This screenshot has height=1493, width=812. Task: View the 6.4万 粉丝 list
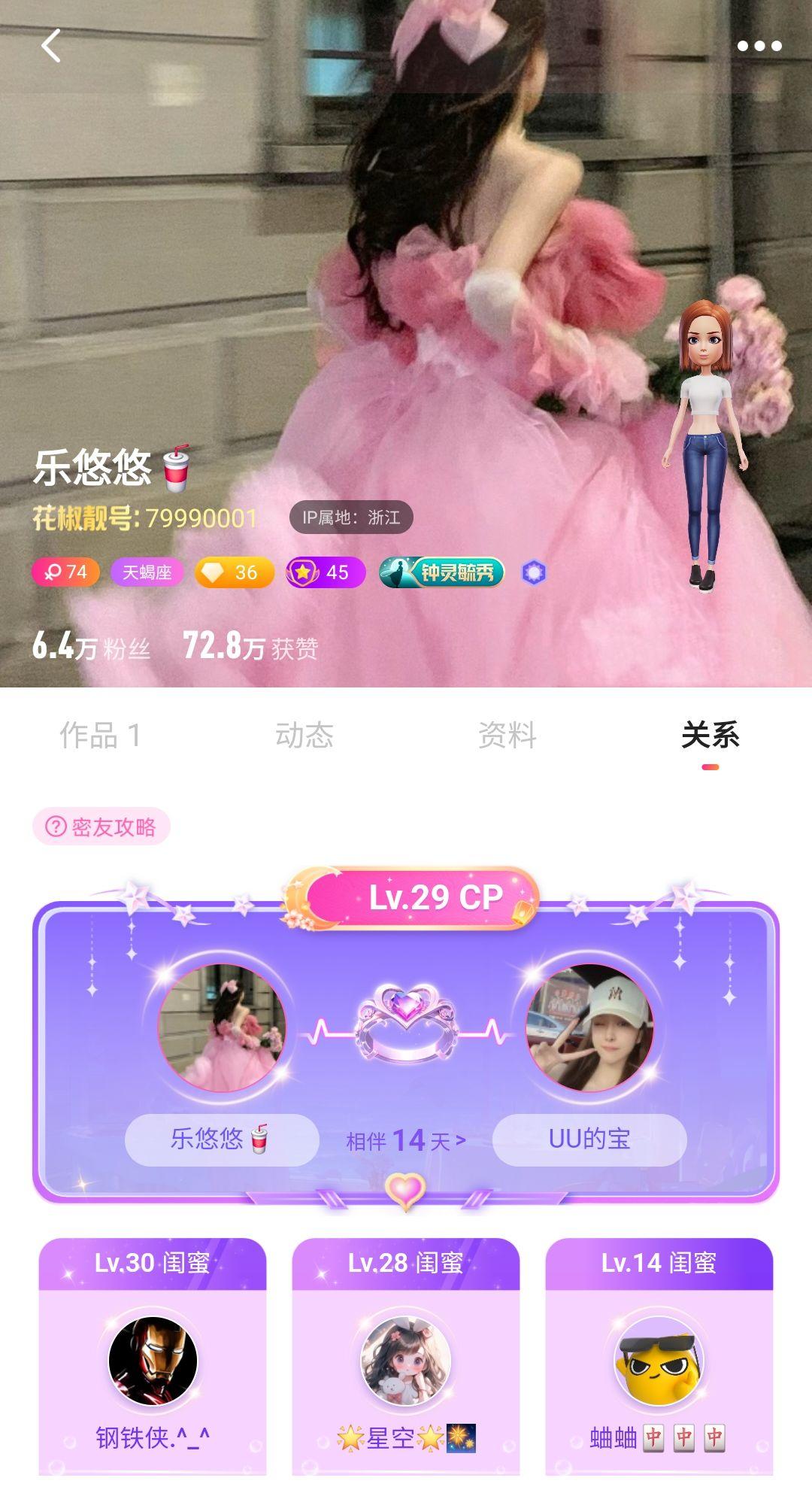click(x=92, y=646)
